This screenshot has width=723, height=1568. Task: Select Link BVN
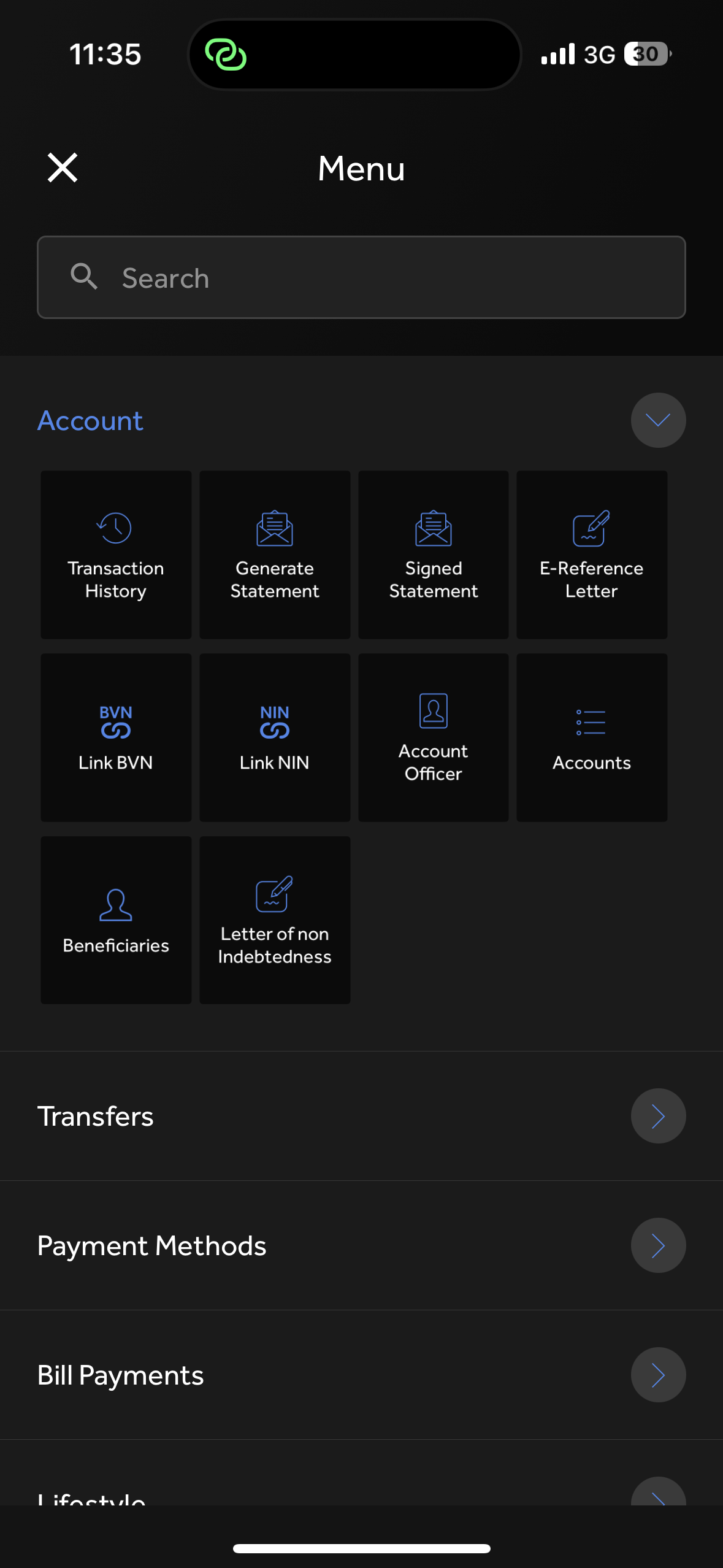click(116, 737)
